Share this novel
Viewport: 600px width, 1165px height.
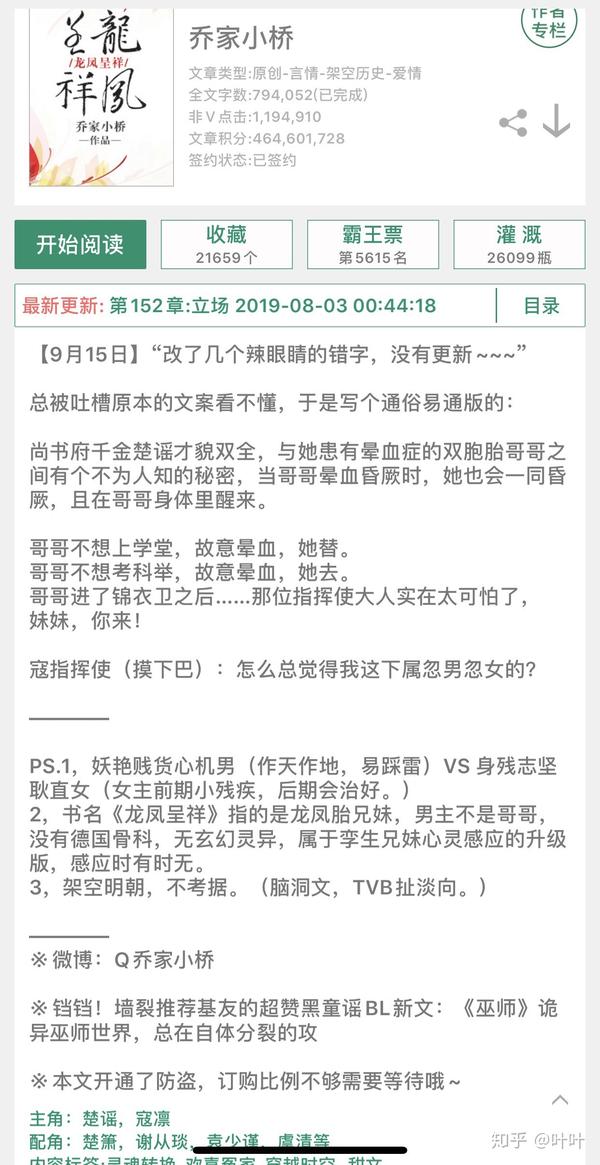point(513,123)
